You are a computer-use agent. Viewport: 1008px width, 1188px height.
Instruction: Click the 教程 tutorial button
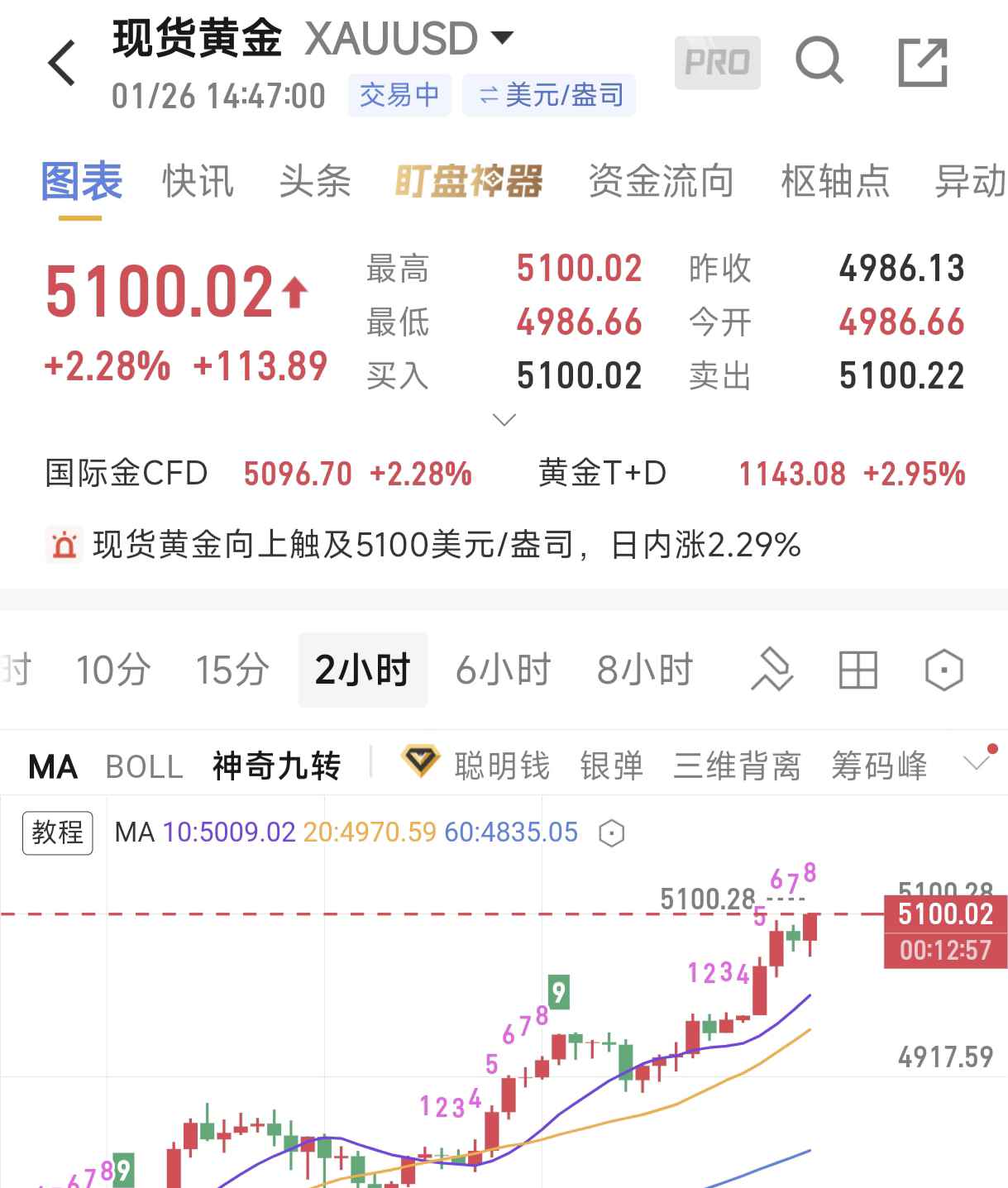56,833
